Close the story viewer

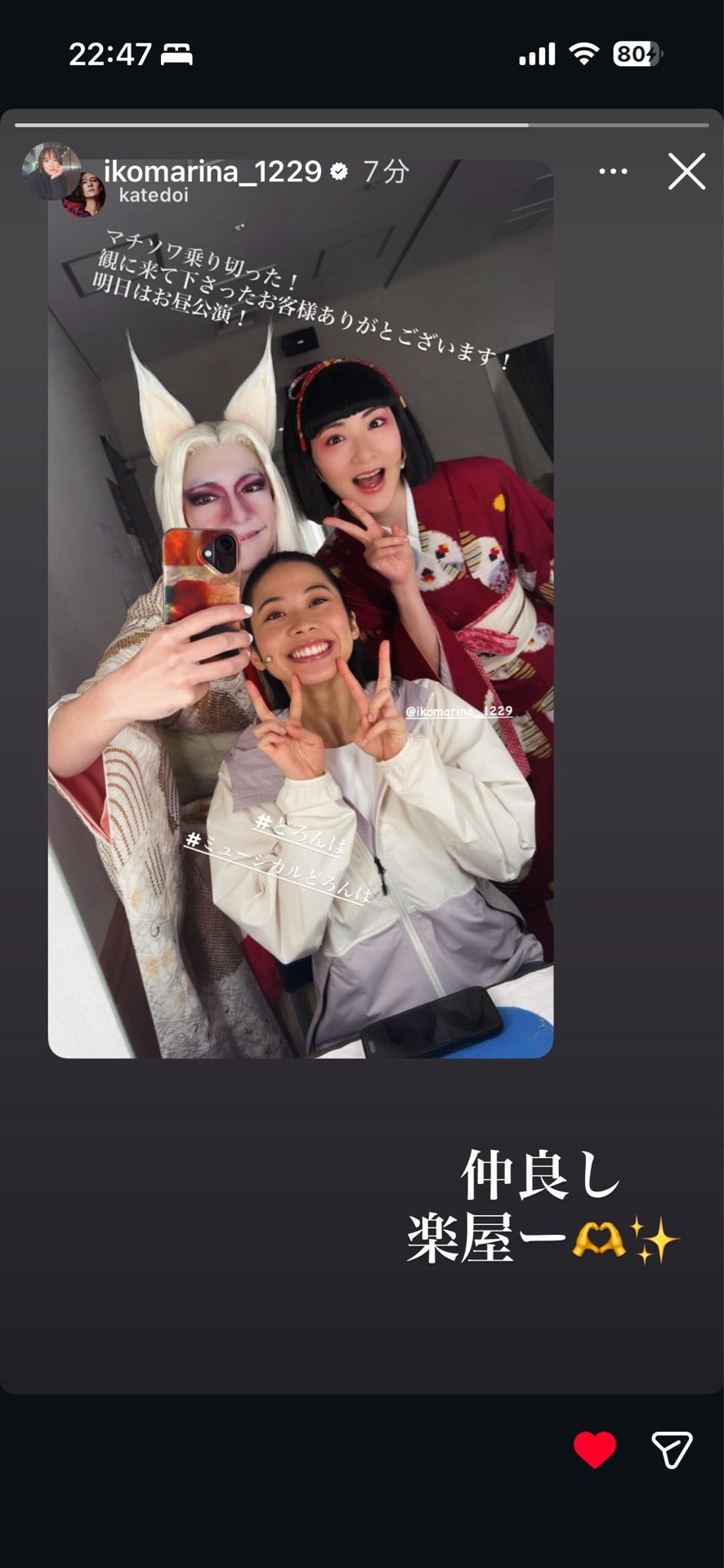(686, 171)
